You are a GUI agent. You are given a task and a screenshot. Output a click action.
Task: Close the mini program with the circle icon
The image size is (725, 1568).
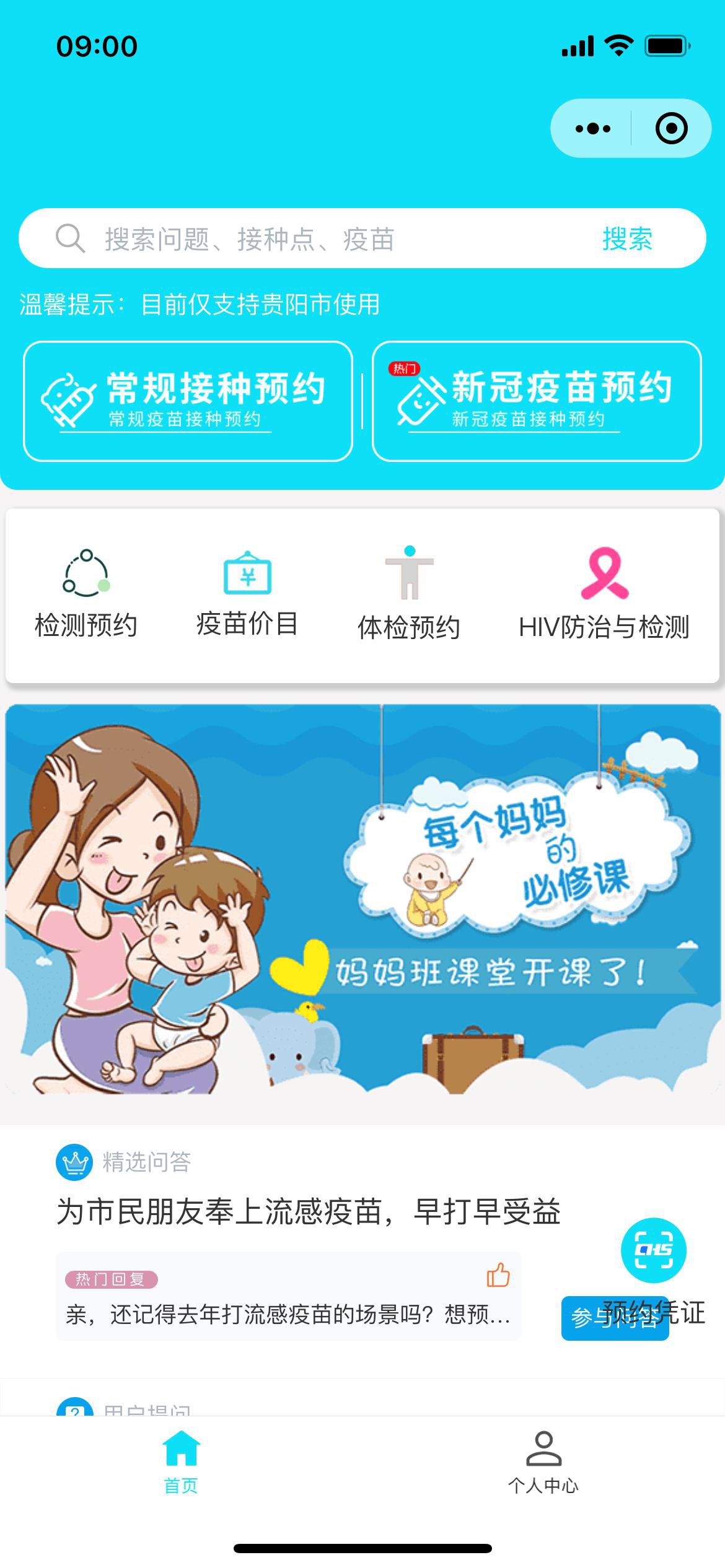[671, 129]
